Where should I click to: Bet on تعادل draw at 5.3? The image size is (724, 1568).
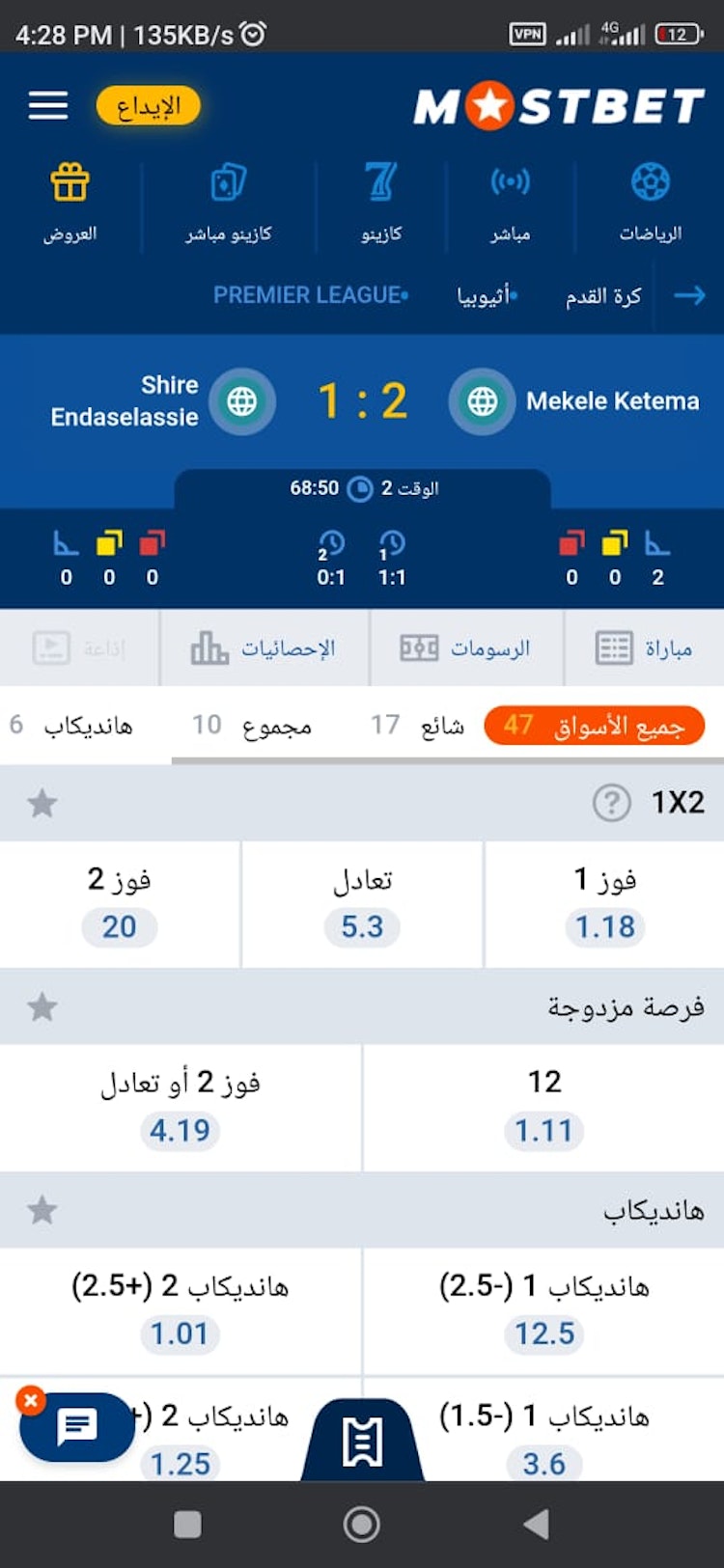(362, 926)
